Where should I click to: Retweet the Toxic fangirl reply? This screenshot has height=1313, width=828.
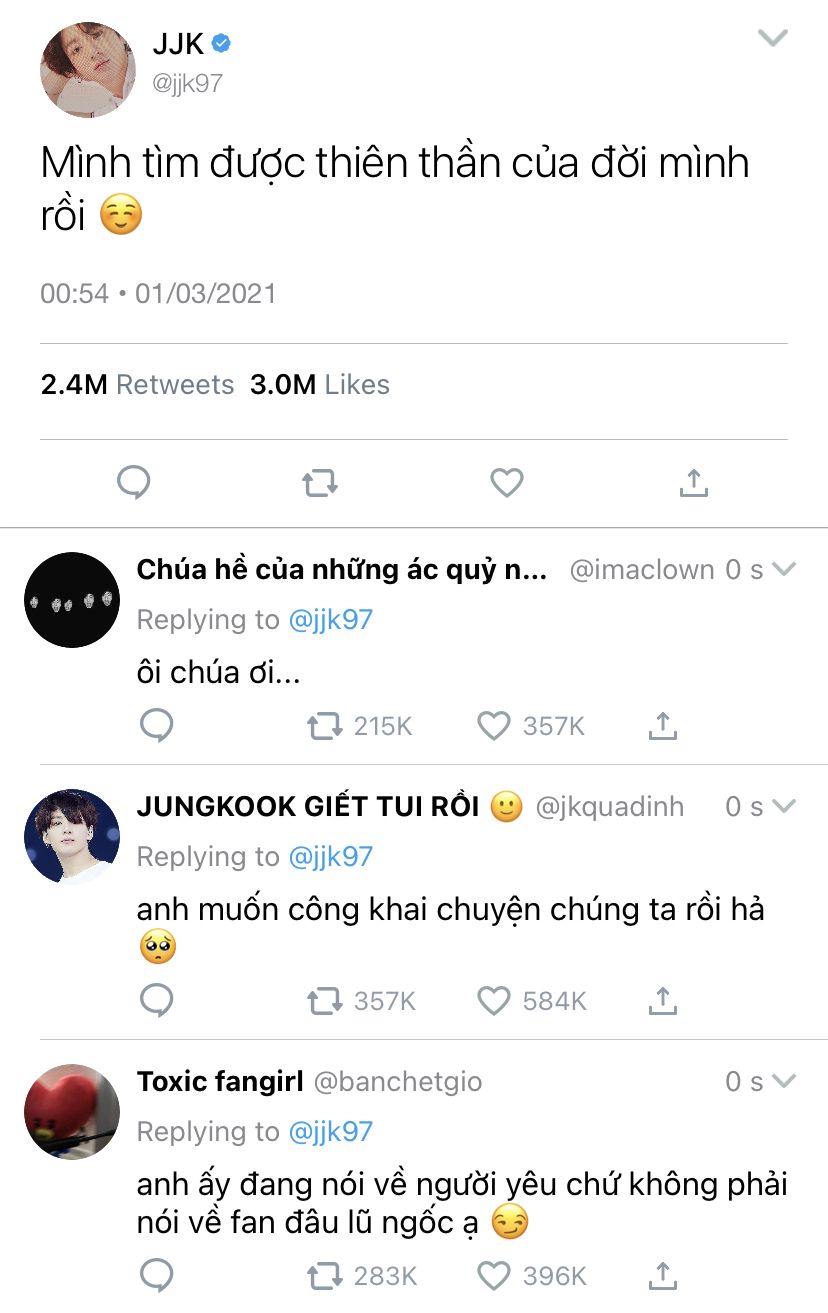pos(325,1276)
